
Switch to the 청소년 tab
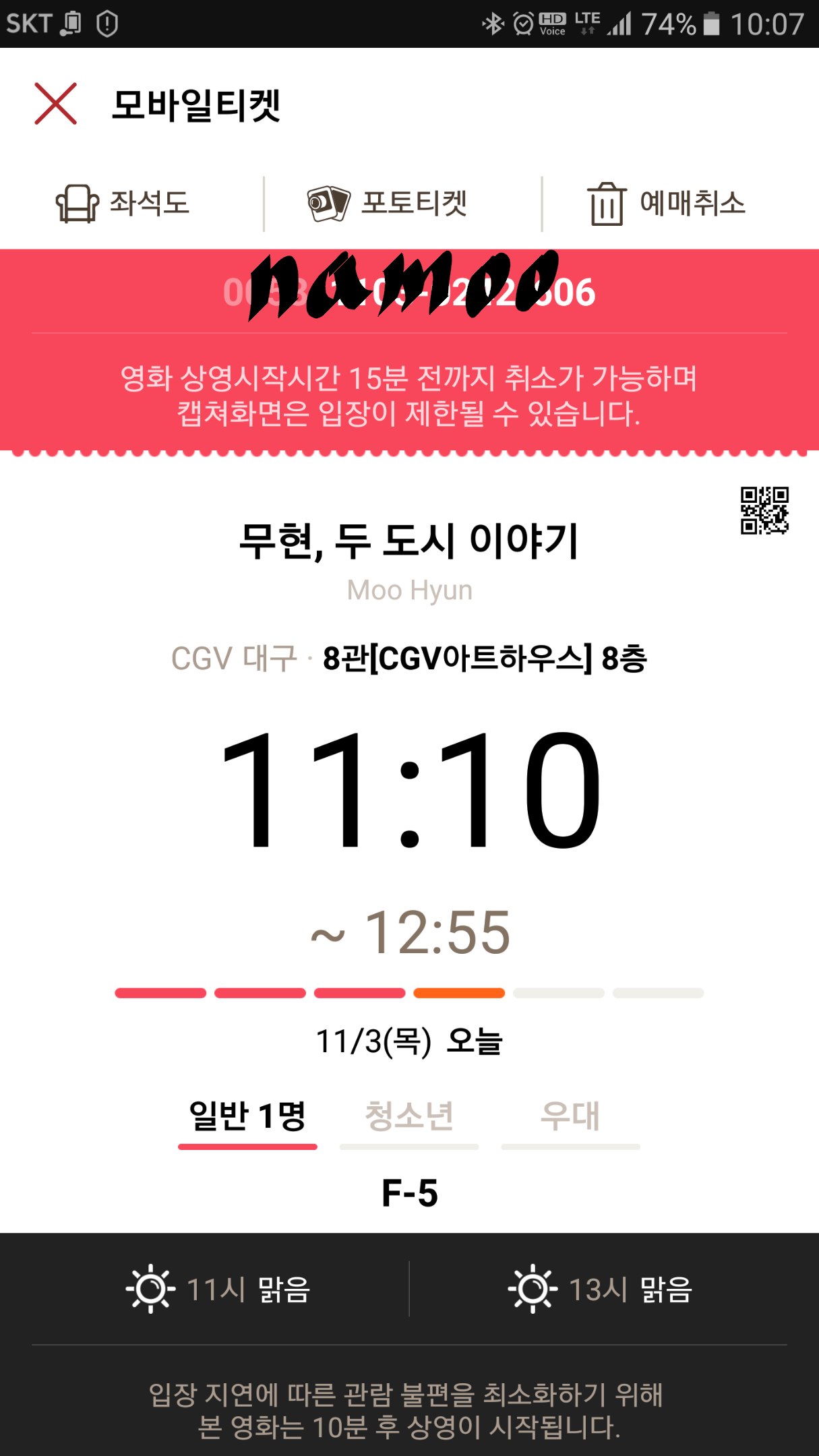point(409,1122)
